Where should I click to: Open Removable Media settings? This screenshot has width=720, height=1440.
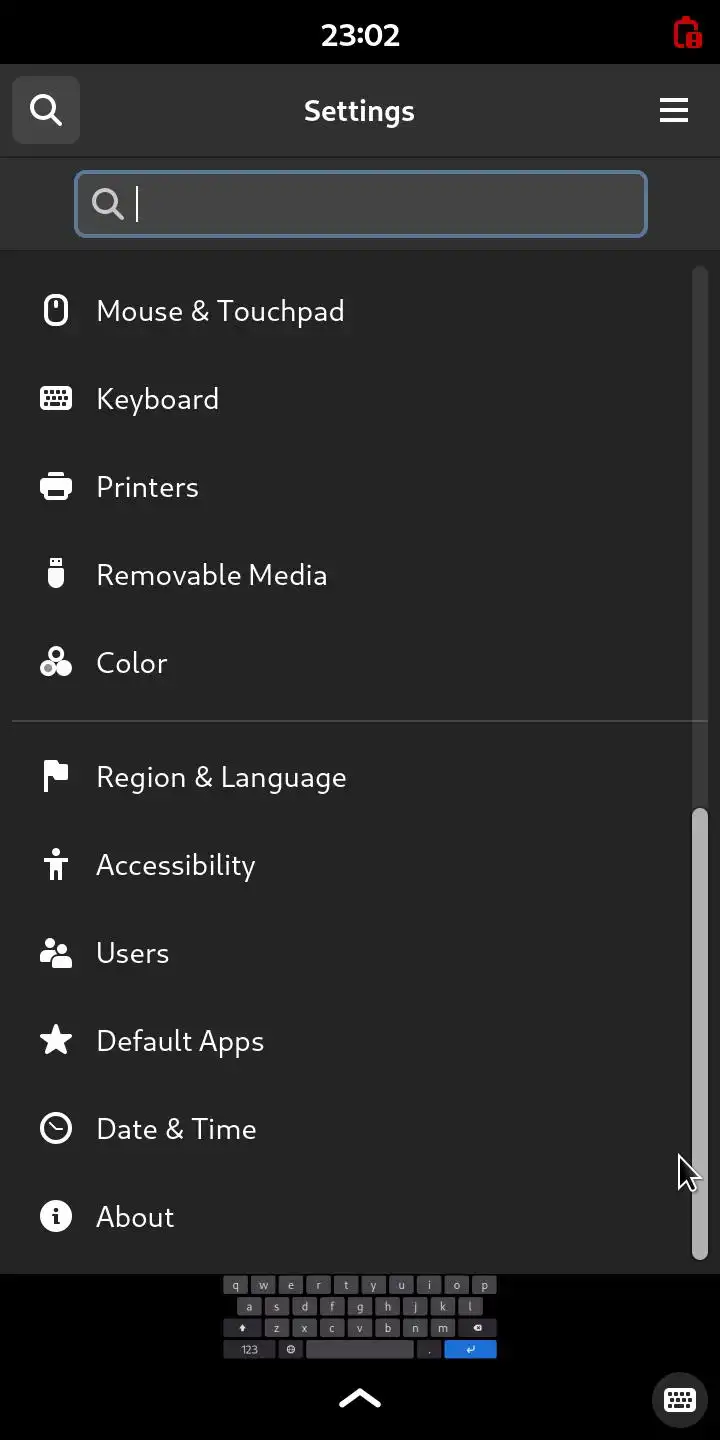[x=211, y=575]
